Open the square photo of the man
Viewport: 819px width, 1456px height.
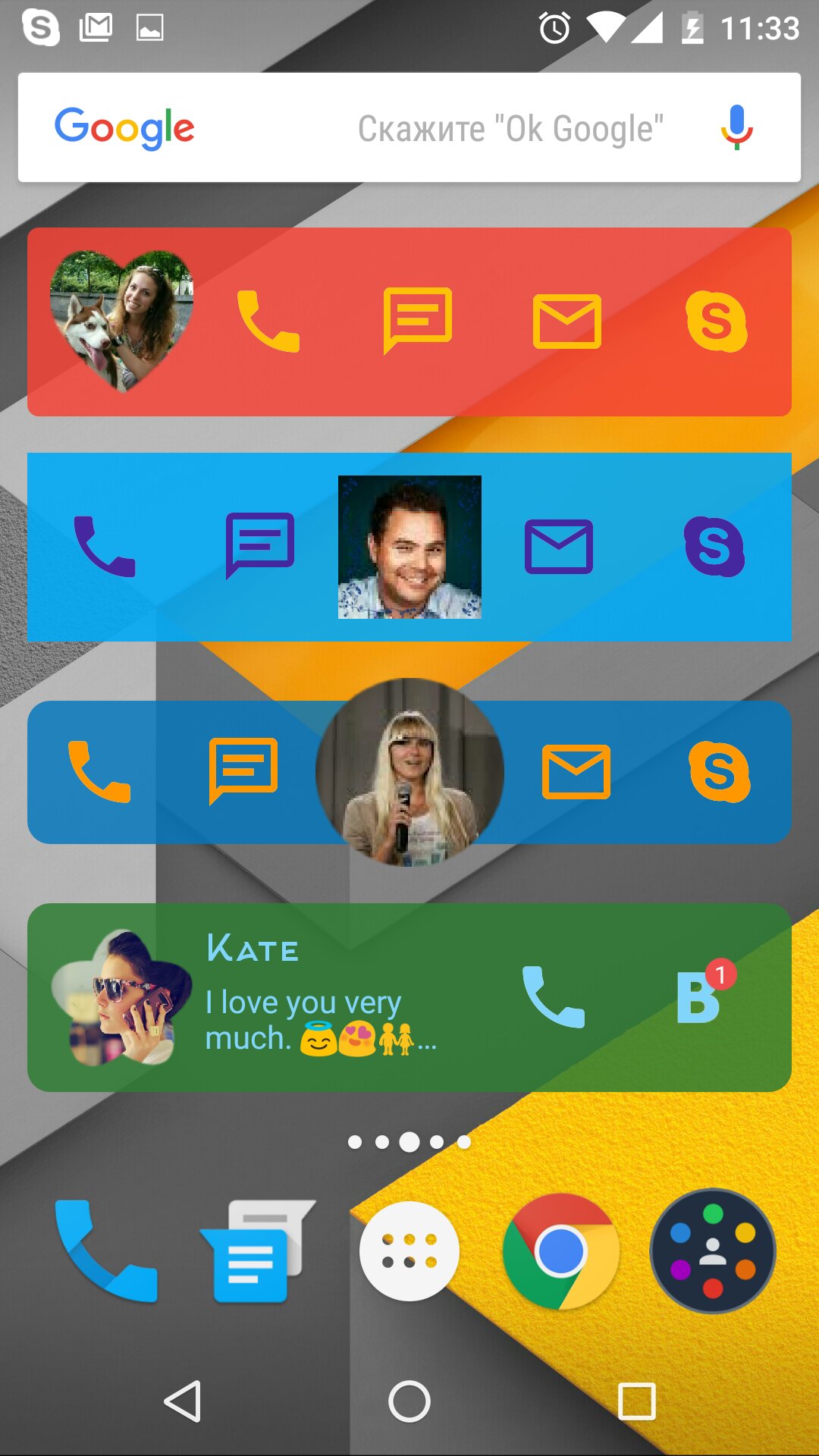click(x=409, y=547)
